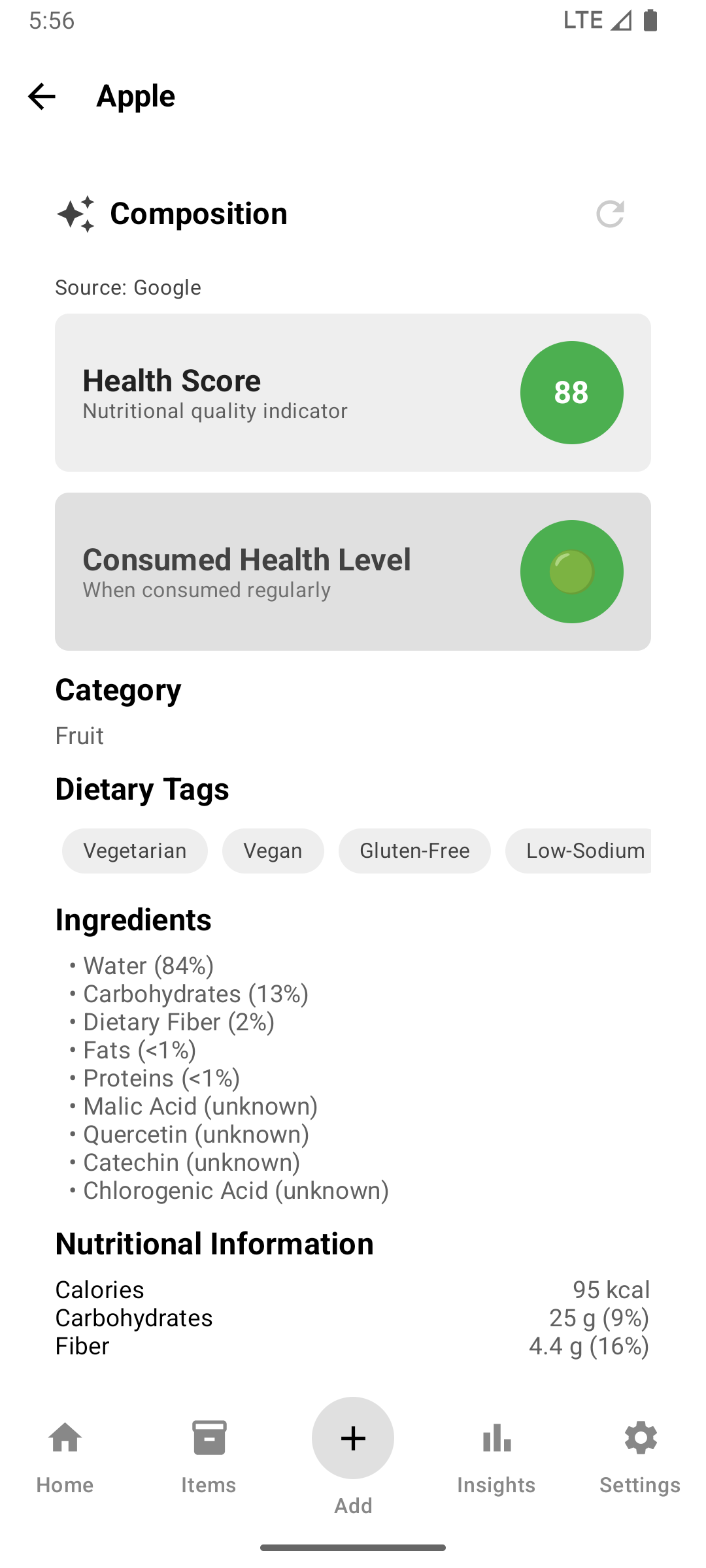Toggle the Vegetarian dietary tag
This screenshot has width=706, height=1568.
click(x=135, y=851)
